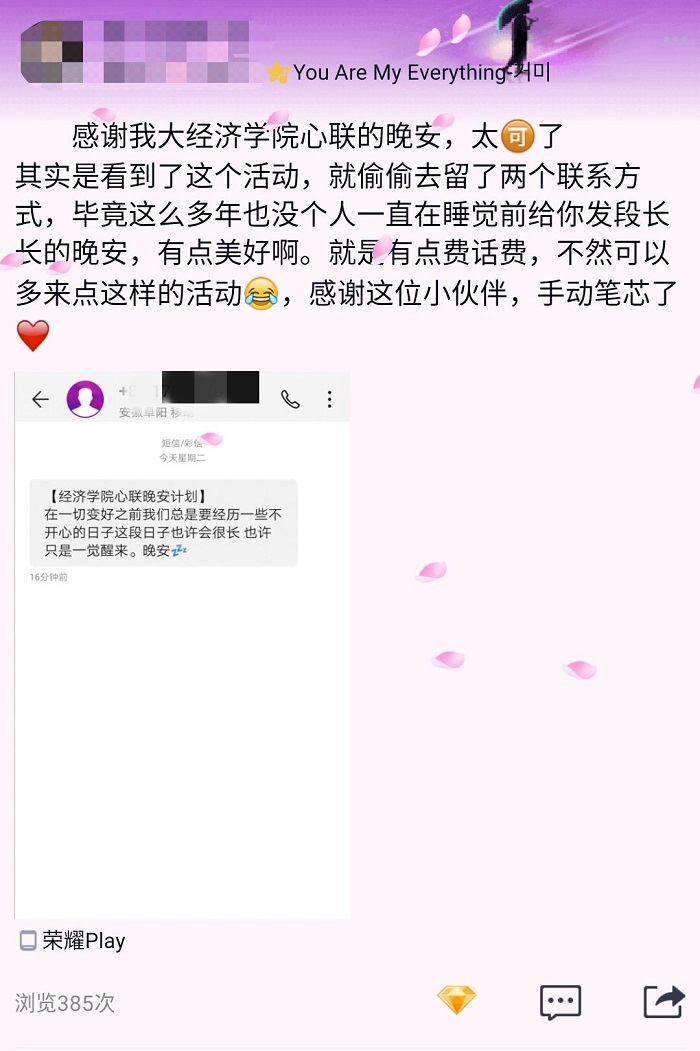Open the attached SMS screenshot image
Viewport: 700px width, 1051px height.
coord(182,645)
